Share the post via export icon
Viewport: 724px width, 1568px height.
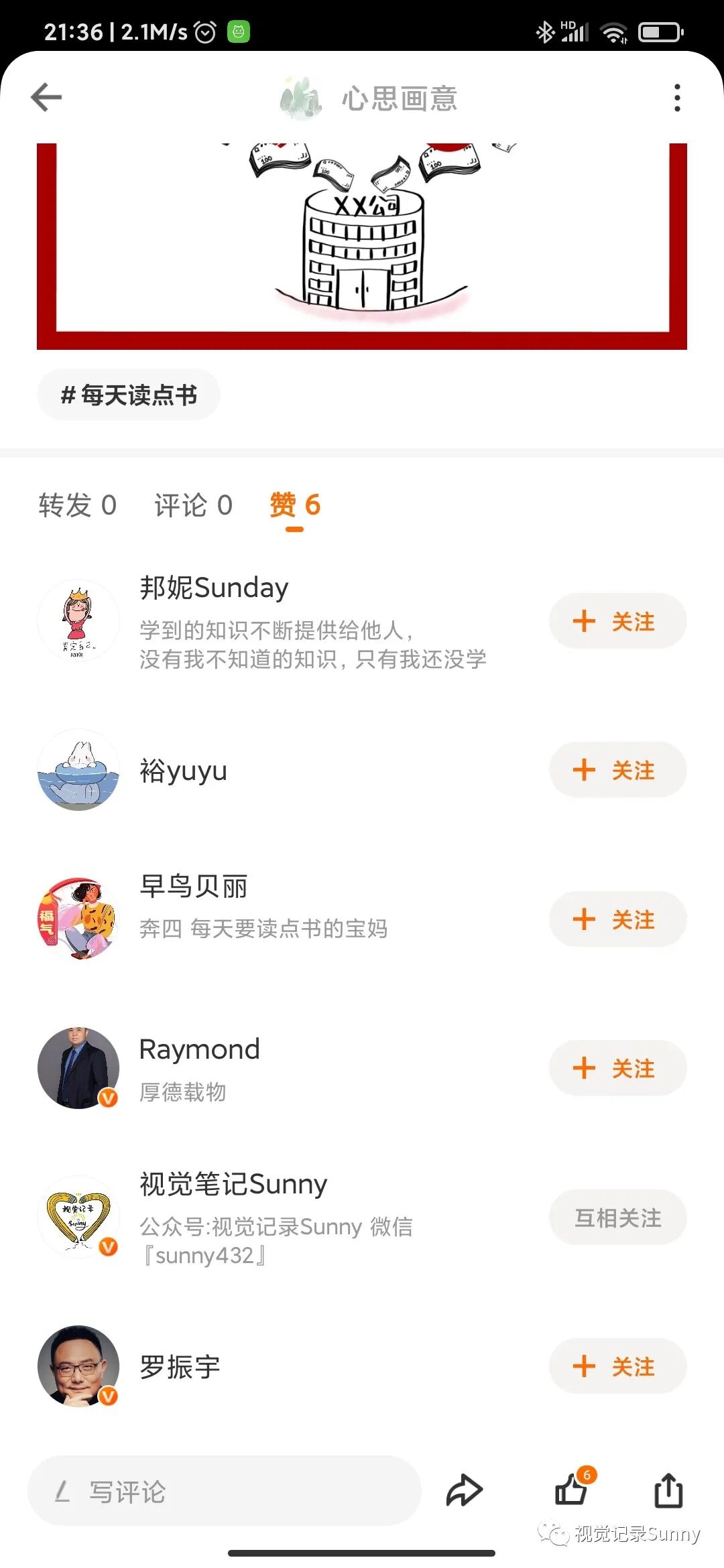[x=668, y=1491]
